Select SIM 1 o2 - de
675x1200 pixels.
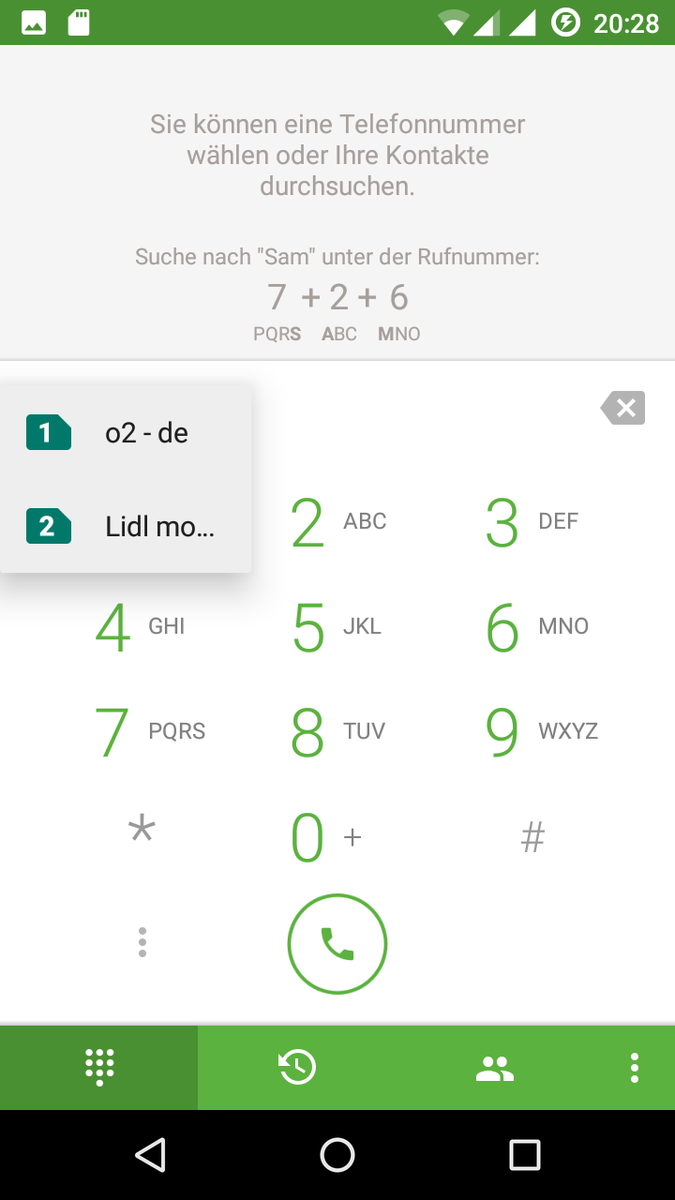(125, 433)
